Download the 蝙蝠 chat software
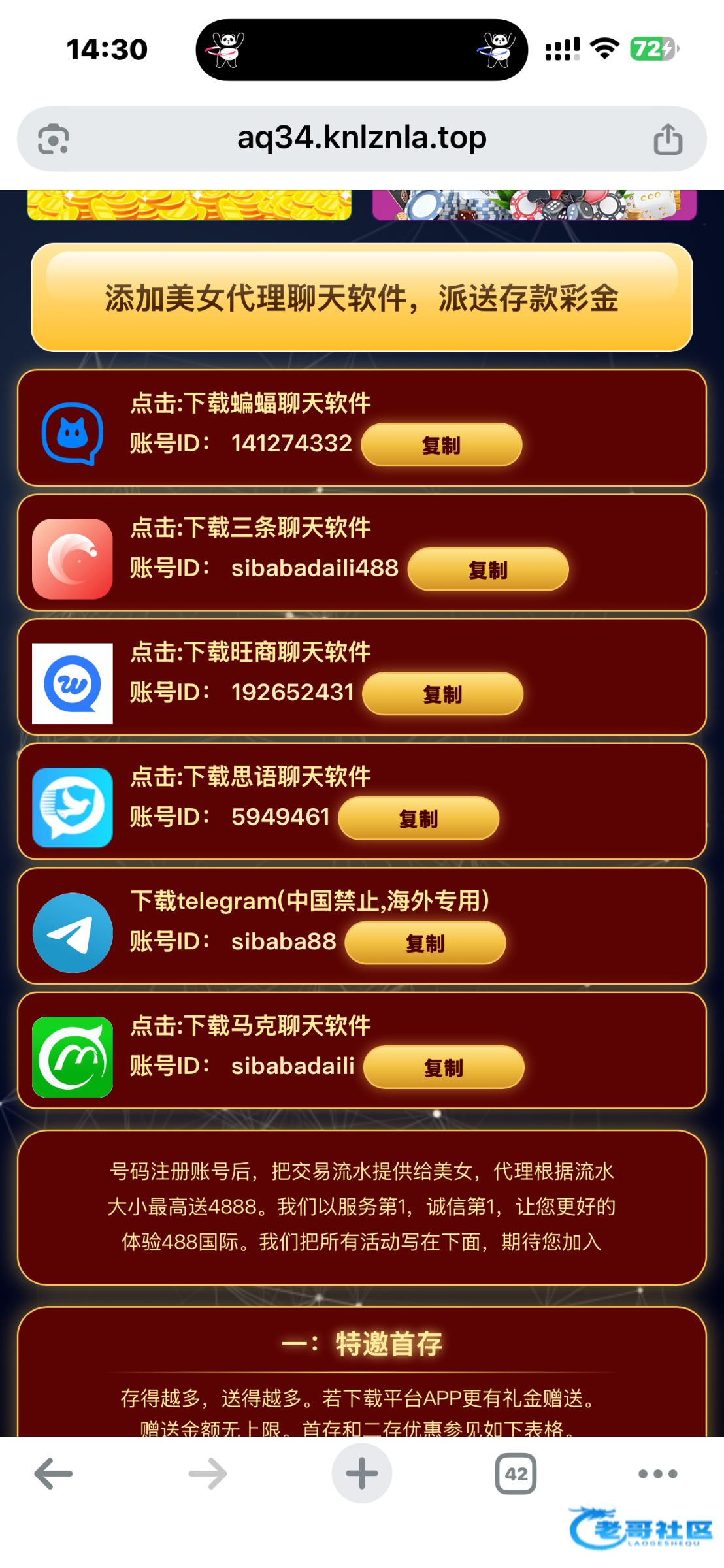The image size is (724, 1568). pyautogui.click(x=250, y=403)
